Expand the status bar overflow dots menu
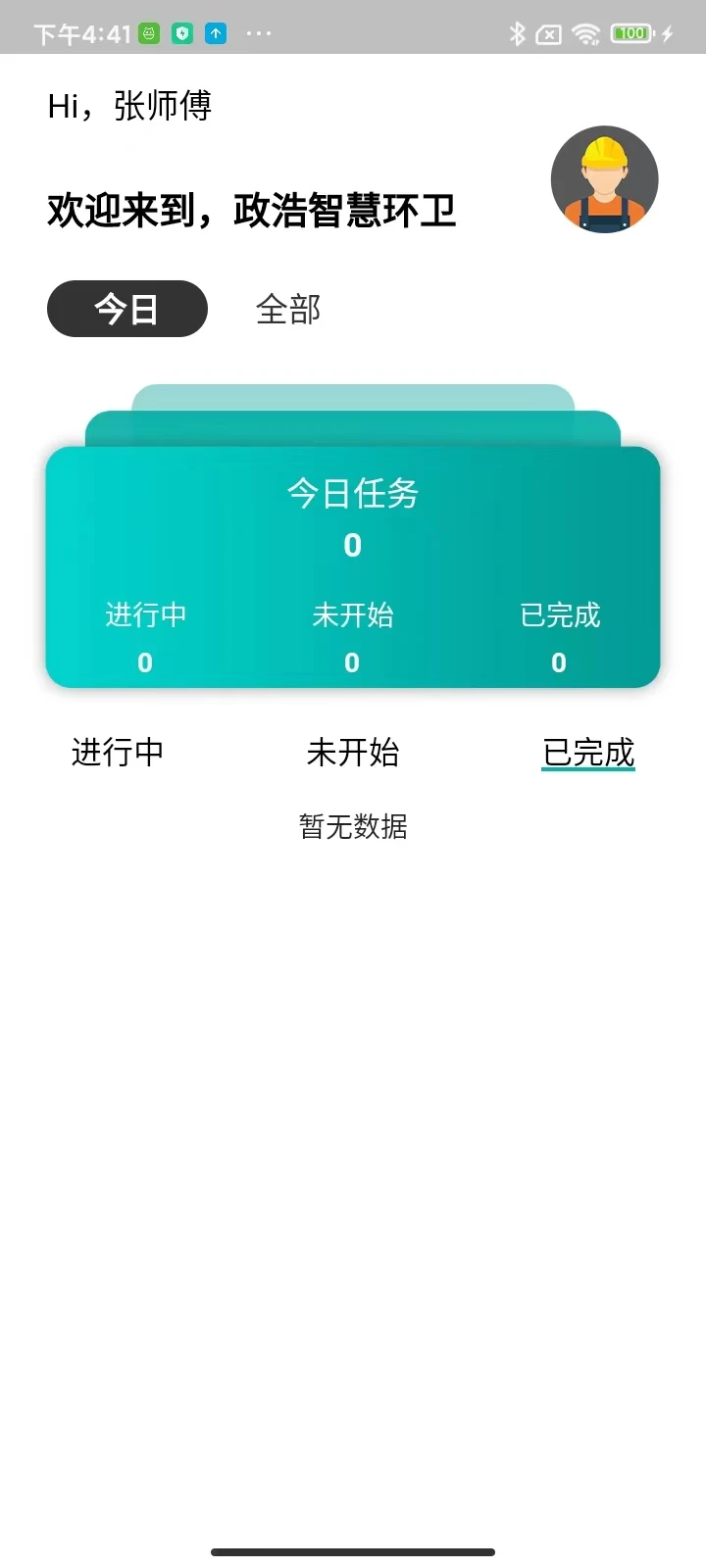Image resolution: width=706 pixels, height=1568 pixels. click(258, 32)
